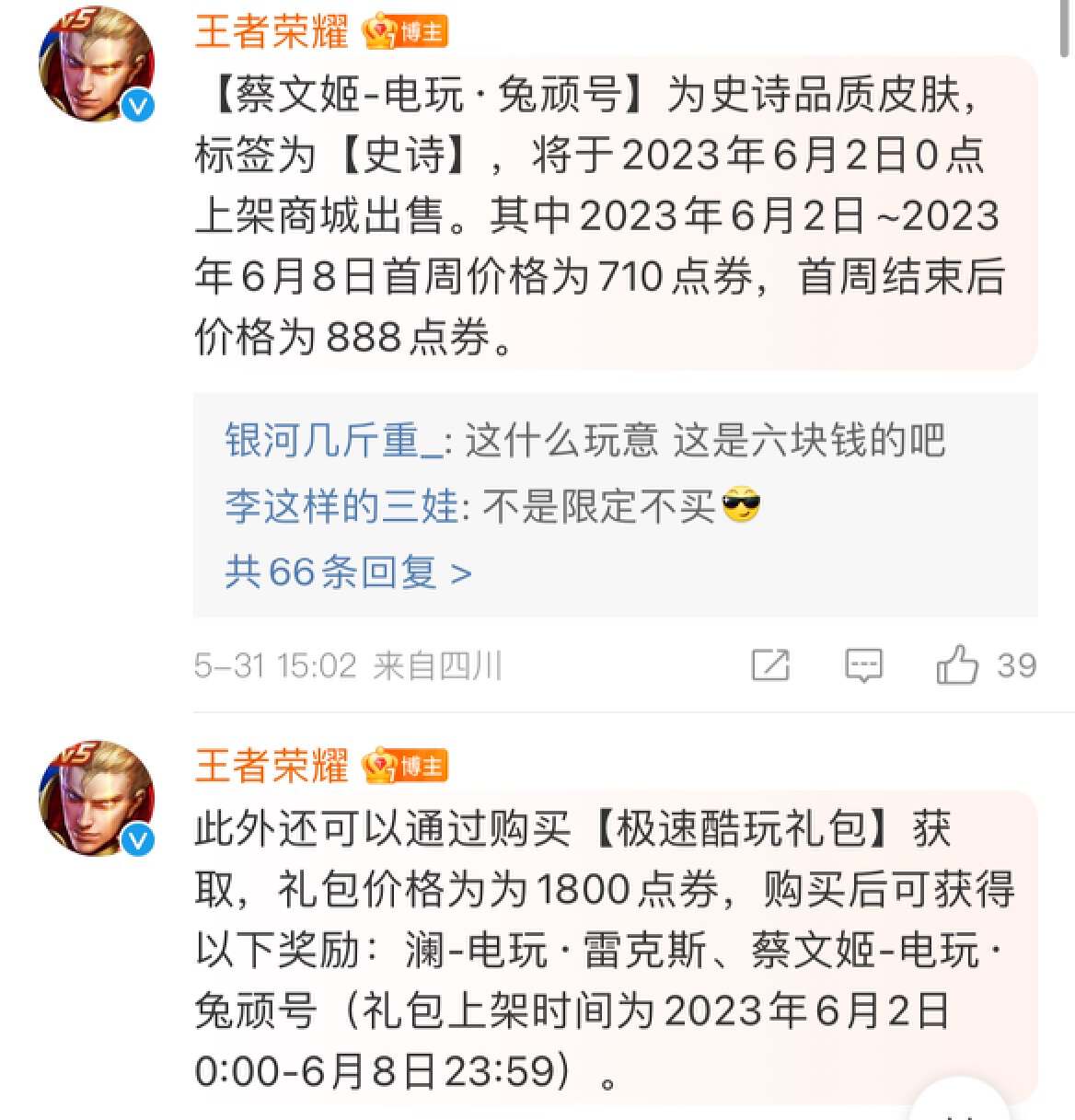Image resolution: width=1075 pixels, height=1120 pixels.
Task: Open replier 银河几斤重_ profile
Action: (333, 440)
